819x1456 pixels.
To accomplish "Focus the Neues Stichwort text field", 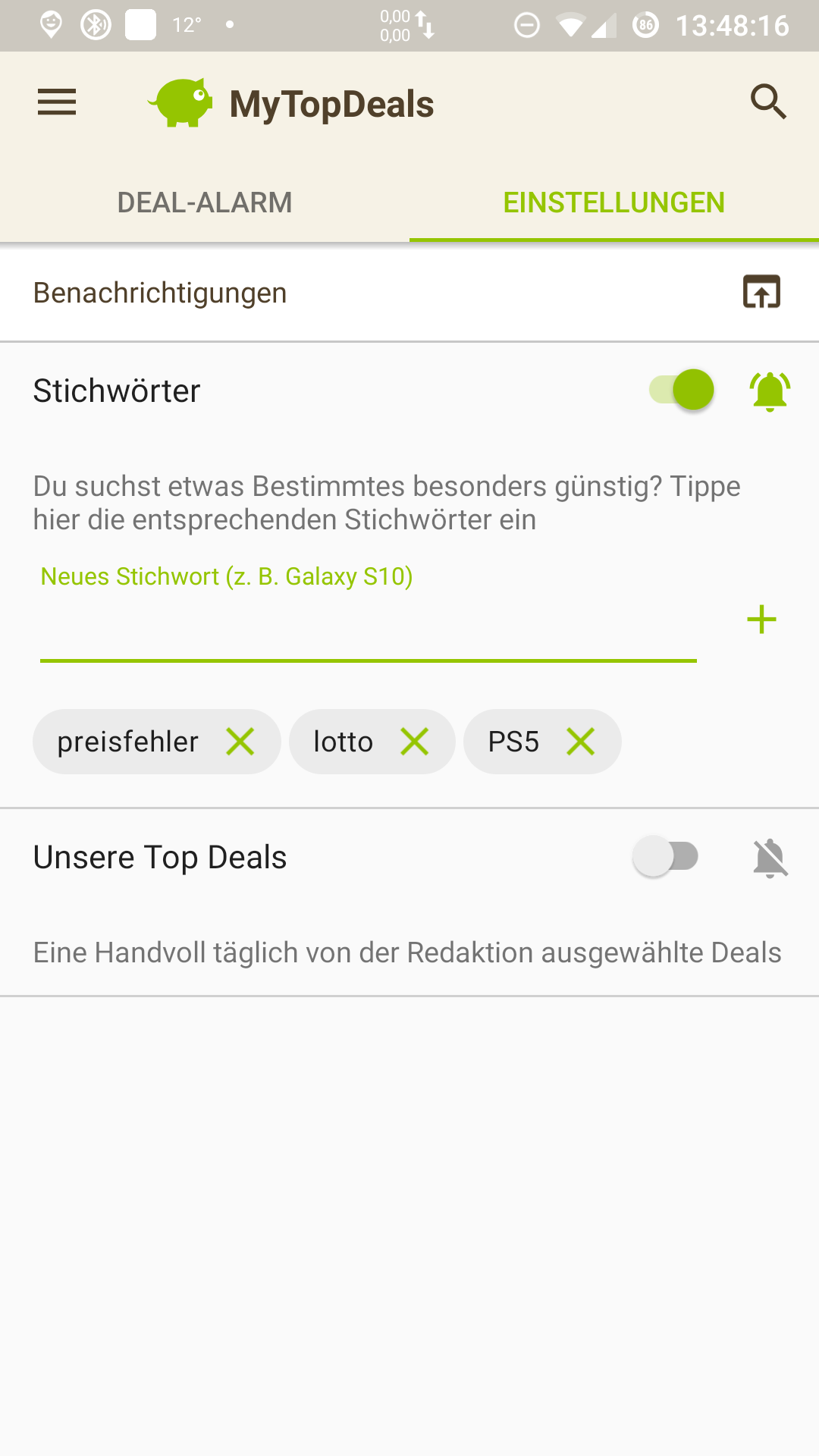I will [x=368, y=629].
